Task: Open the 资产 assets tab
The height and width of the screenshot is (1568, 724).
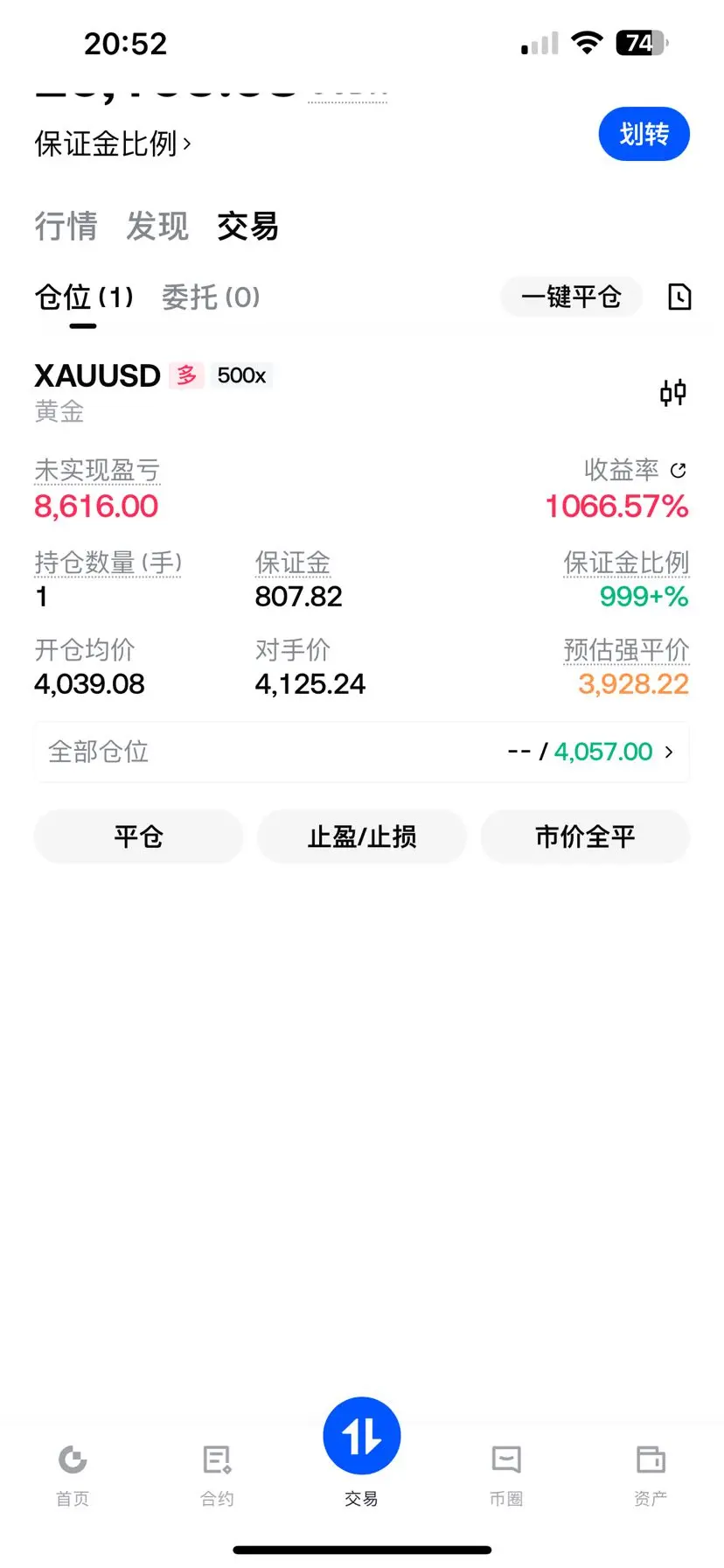Action: coord(651,1475)
